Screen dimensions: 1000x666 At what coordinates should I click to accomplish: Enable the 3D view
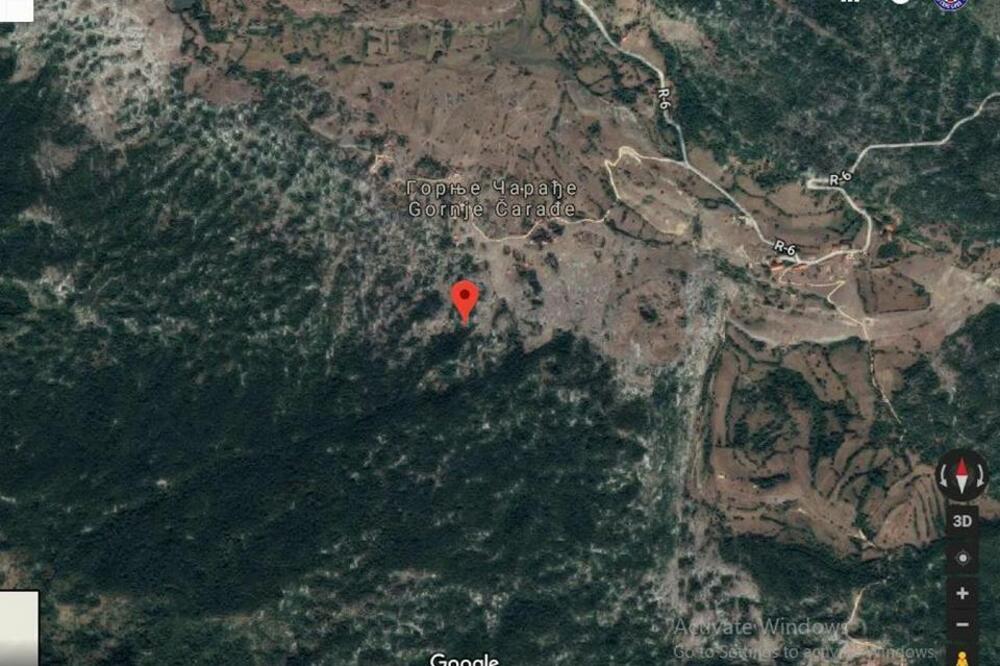[x=962, y=521]
